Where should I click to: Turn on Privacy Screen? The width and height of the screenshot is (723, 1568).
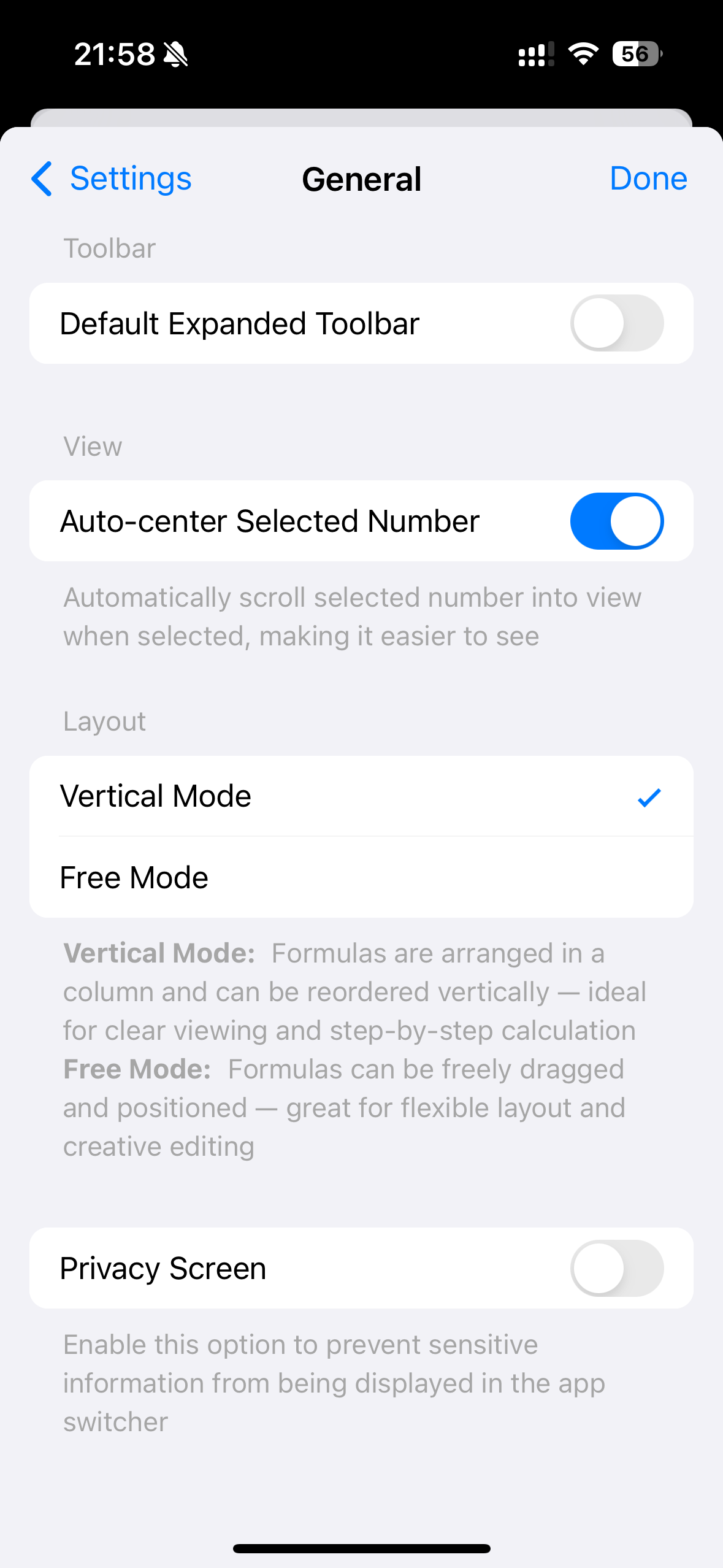616,1268
